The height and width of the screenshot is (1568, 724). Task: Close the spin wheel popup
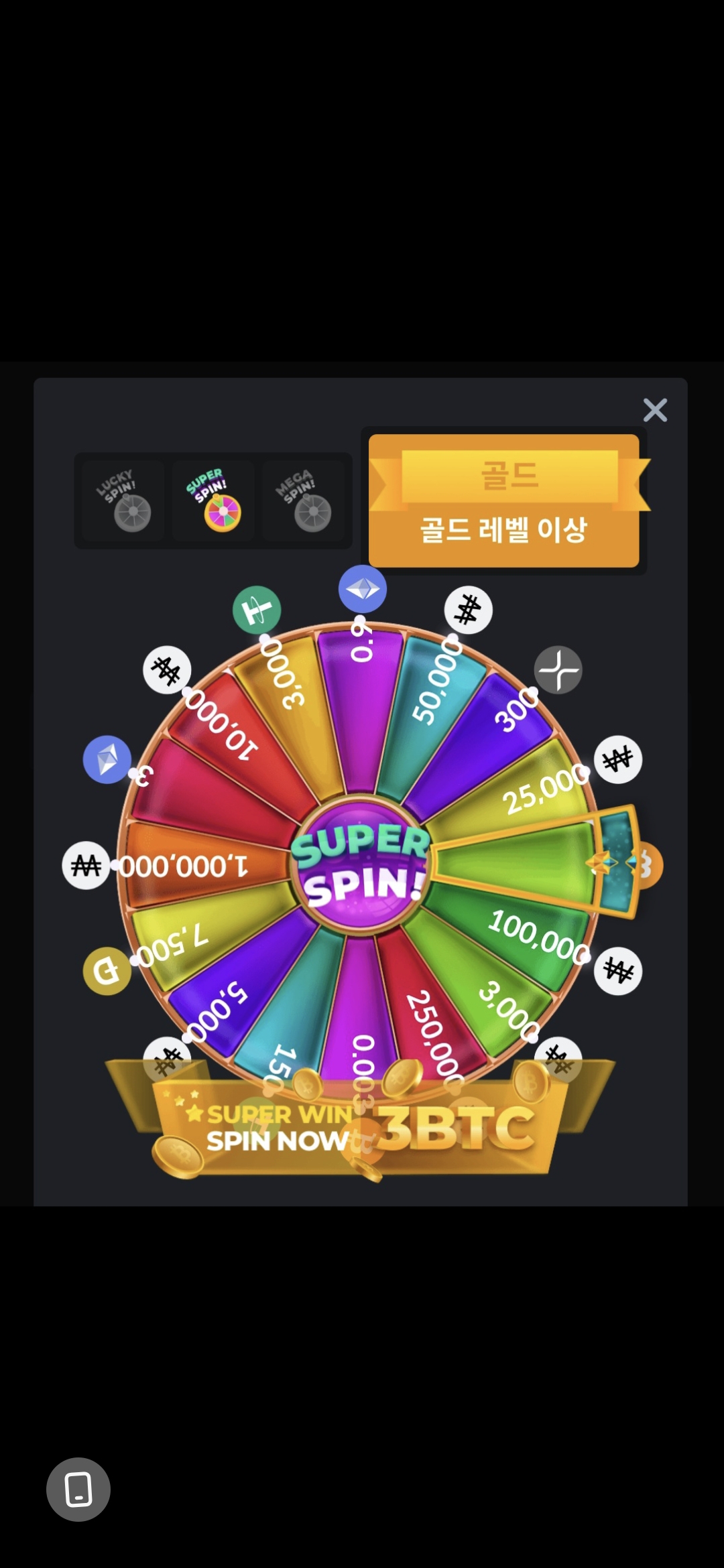point(655,410)
